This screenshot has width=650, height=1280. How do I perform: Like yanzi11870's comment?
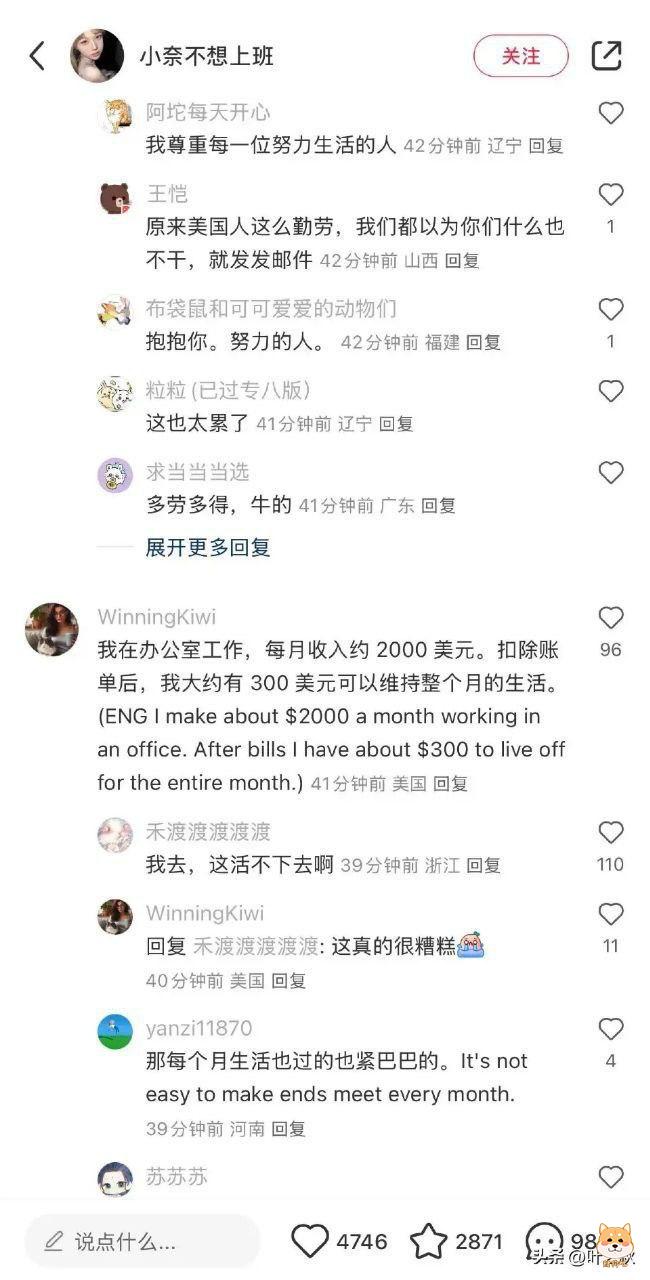coord(611,1029)
